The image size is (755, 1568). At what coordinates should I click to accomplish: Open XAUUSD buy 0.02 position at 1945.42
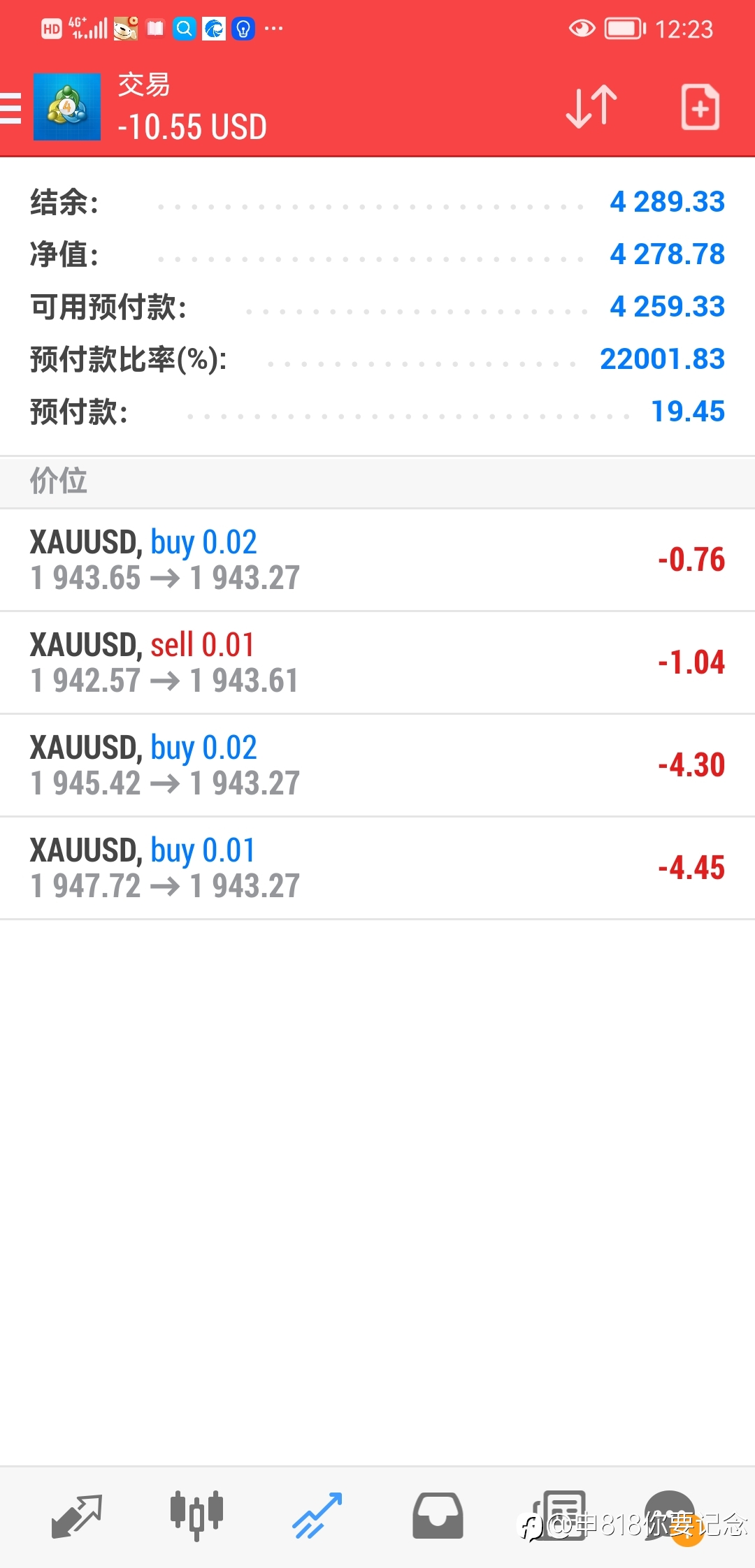tap(377, 765)
